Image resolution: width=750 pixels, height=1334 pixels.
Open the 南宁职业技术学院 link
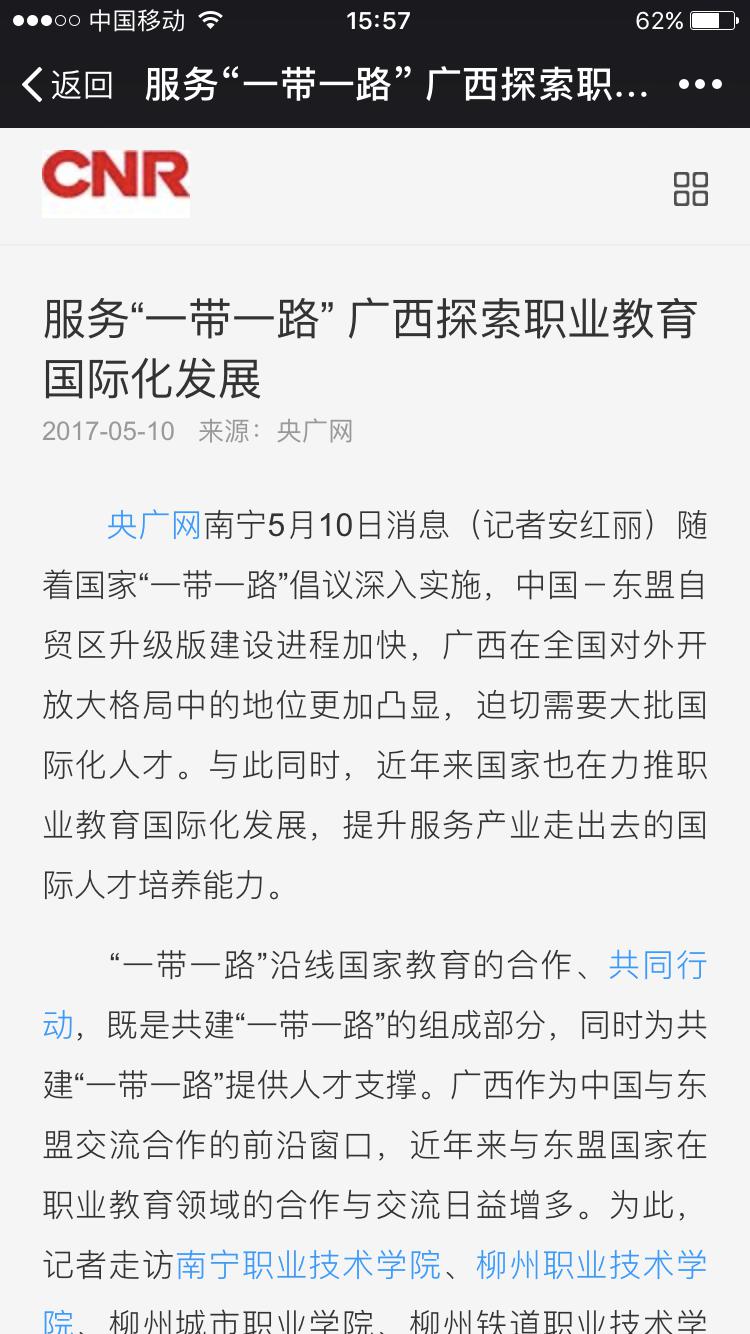coord(308,1265)
